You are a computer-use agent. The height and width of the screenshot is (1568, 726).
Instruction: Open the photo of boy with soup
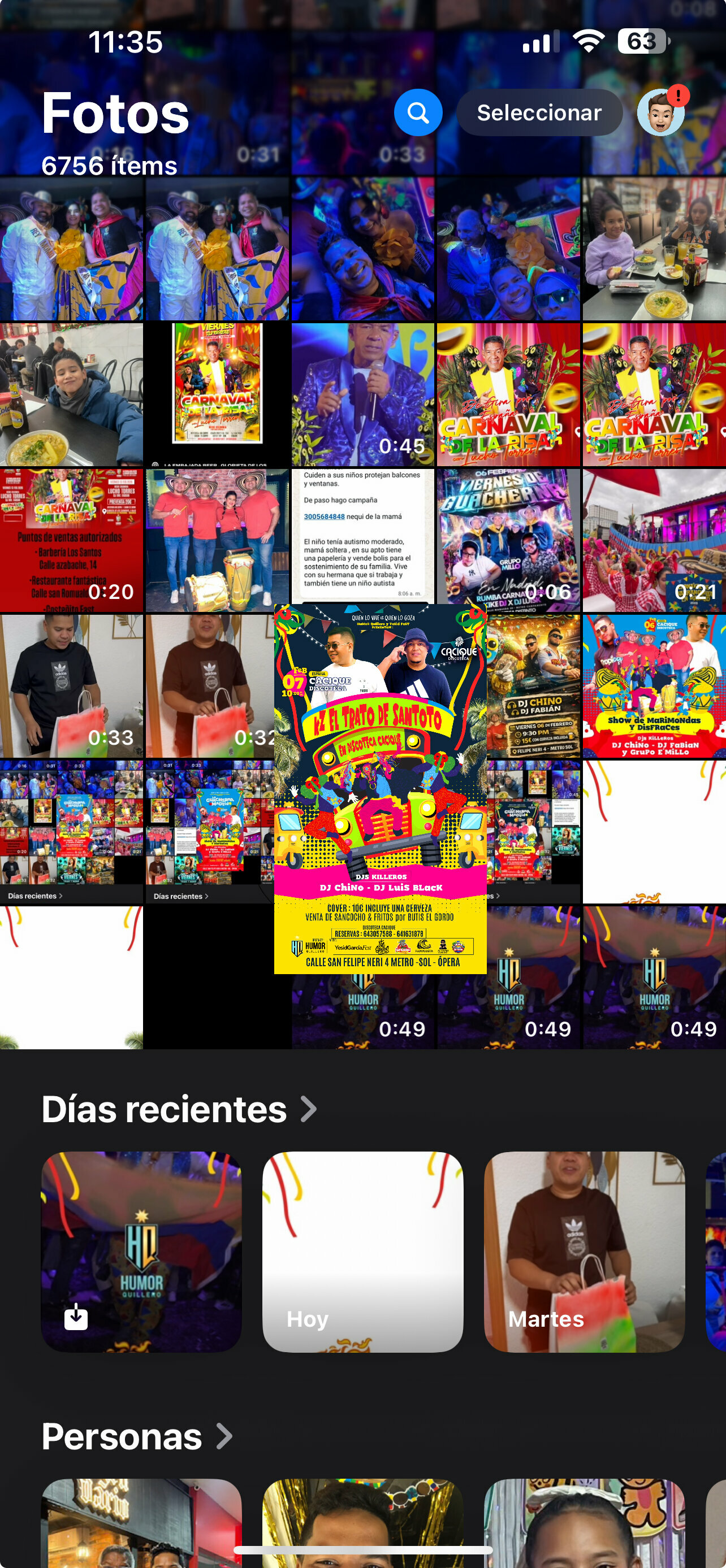click(71, 394)
